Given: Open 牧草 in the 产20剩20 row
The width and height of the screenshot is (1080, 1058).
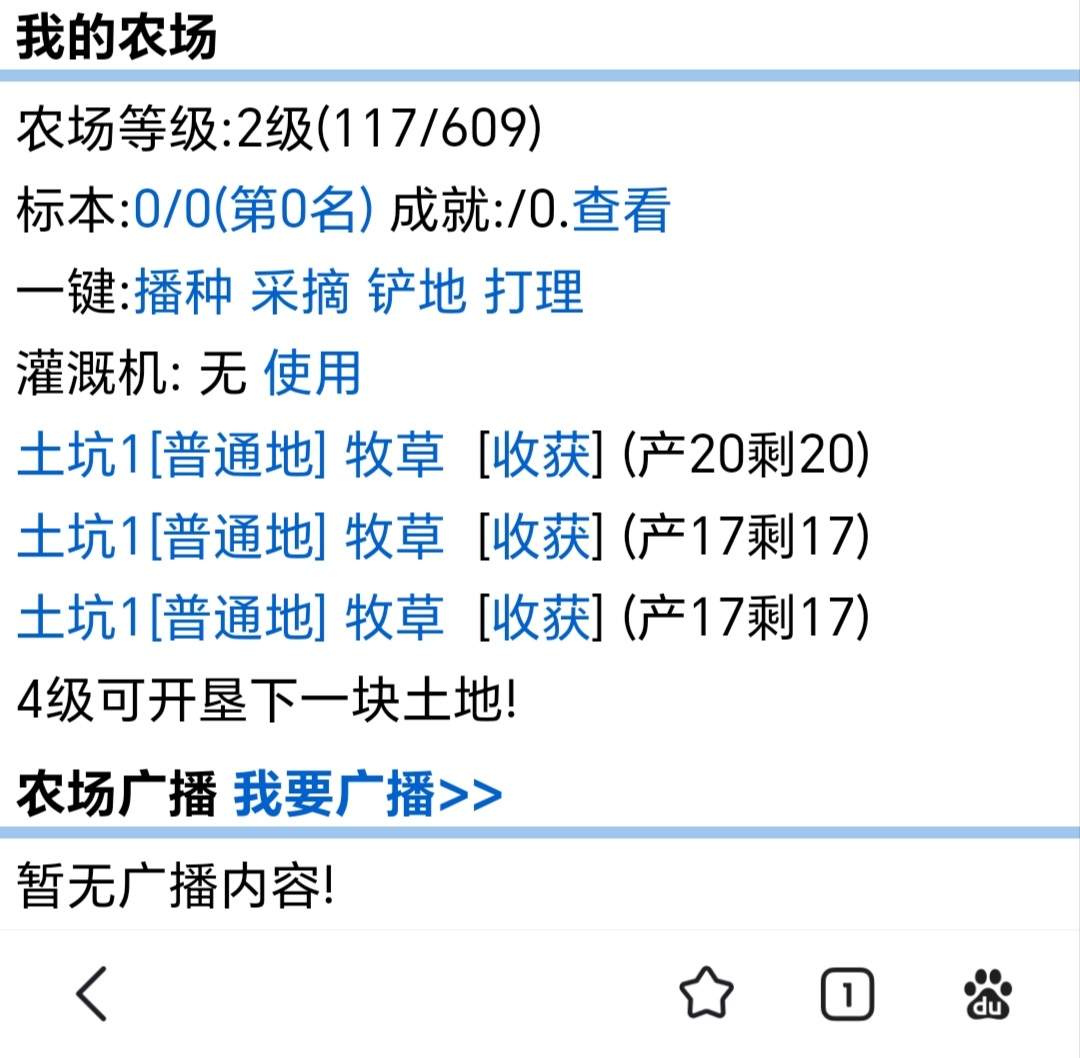Looking at the screenshot, I should tap(394, 457).
